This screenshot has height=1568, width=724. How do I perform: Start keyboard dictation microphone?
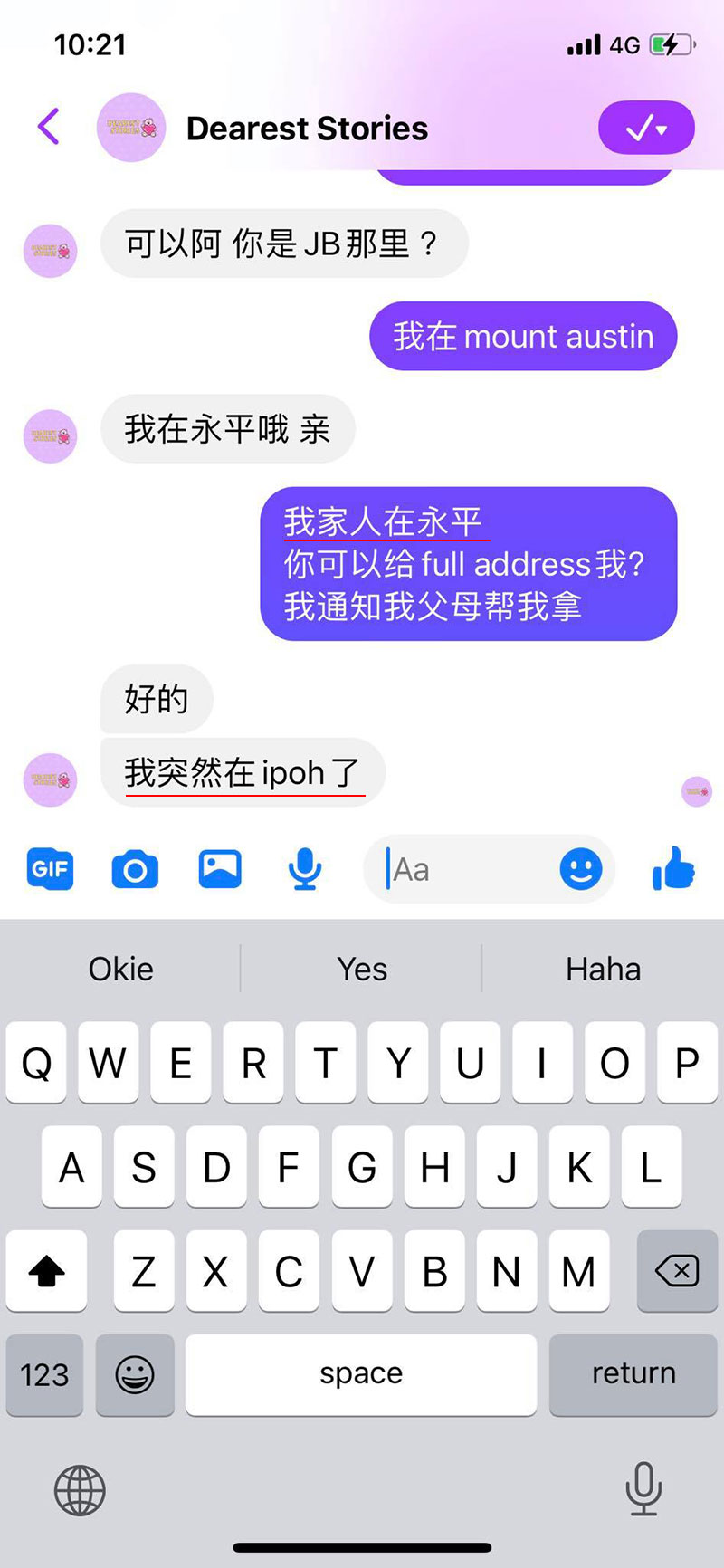pyautogui.click(x=643, y=1488)
